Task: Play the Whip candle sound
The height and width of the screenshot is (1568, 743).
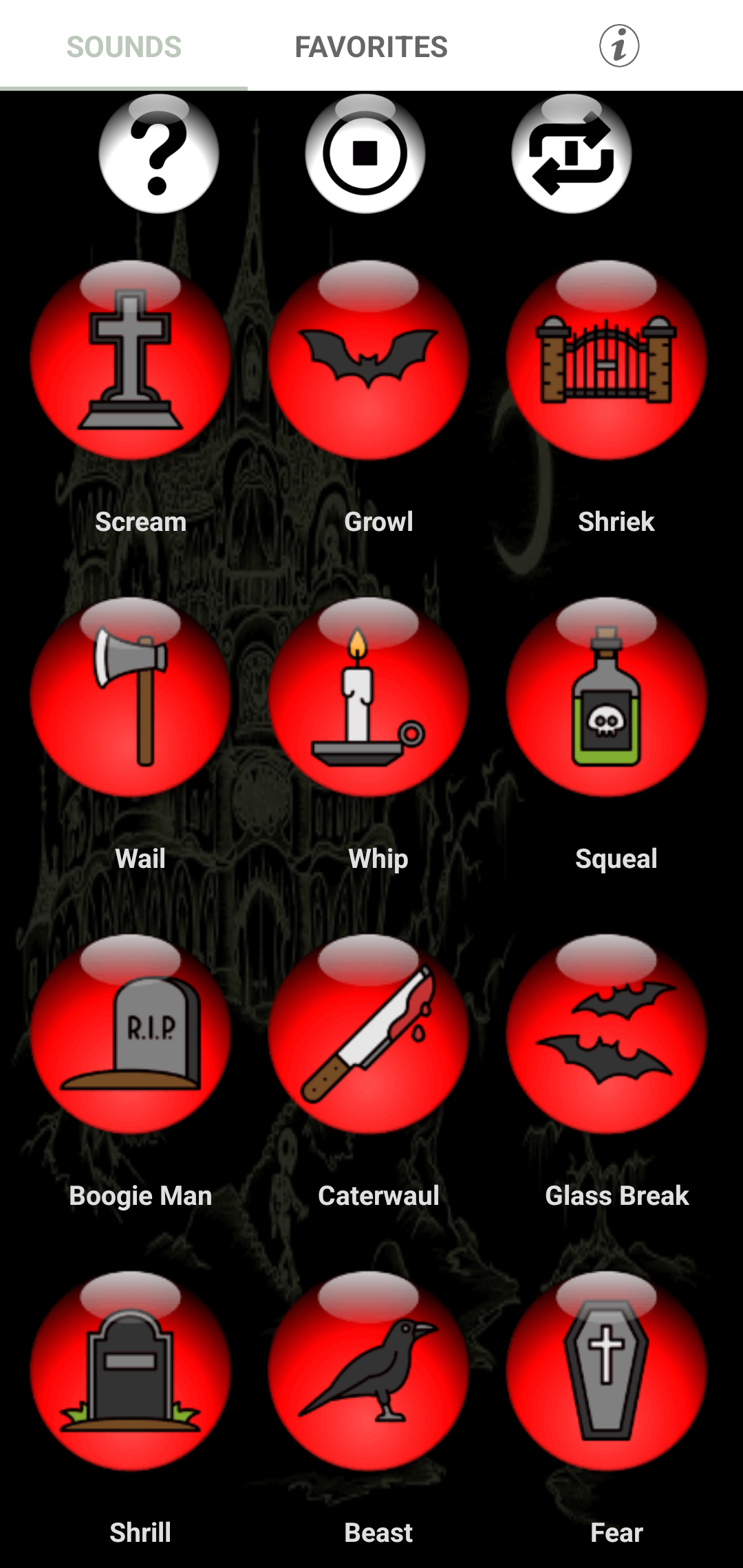Action: pyautogui.click(x=369, y=697)
